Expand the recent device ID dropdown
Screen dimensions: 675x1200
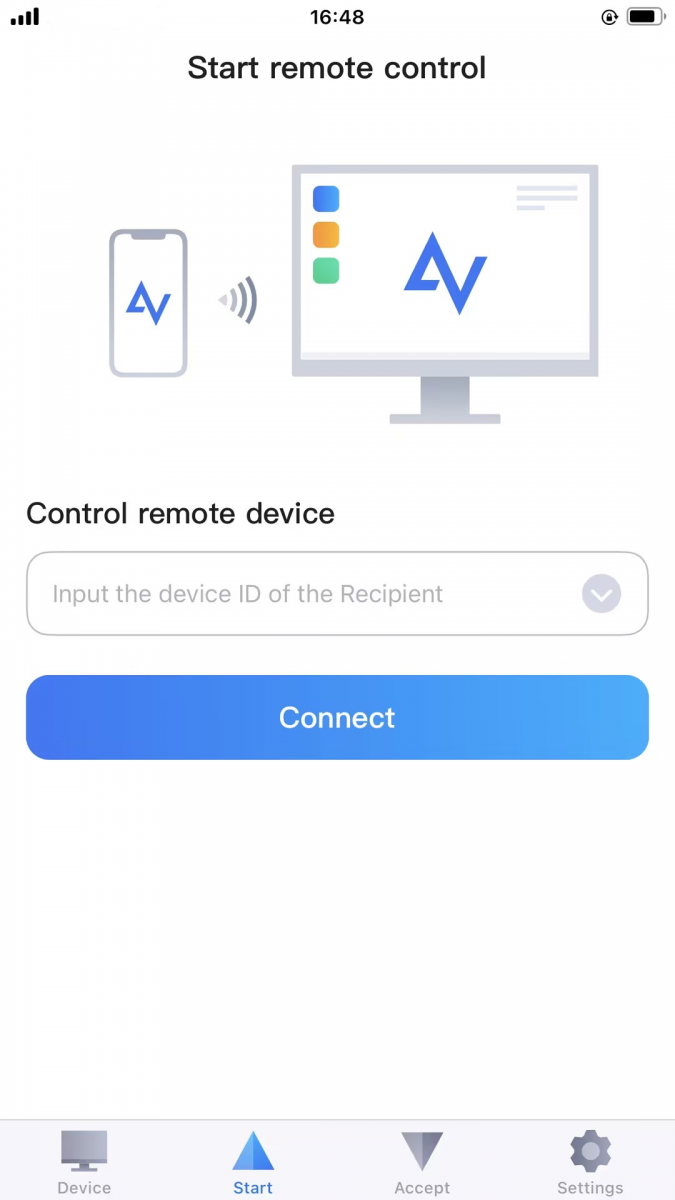point(601,594)
